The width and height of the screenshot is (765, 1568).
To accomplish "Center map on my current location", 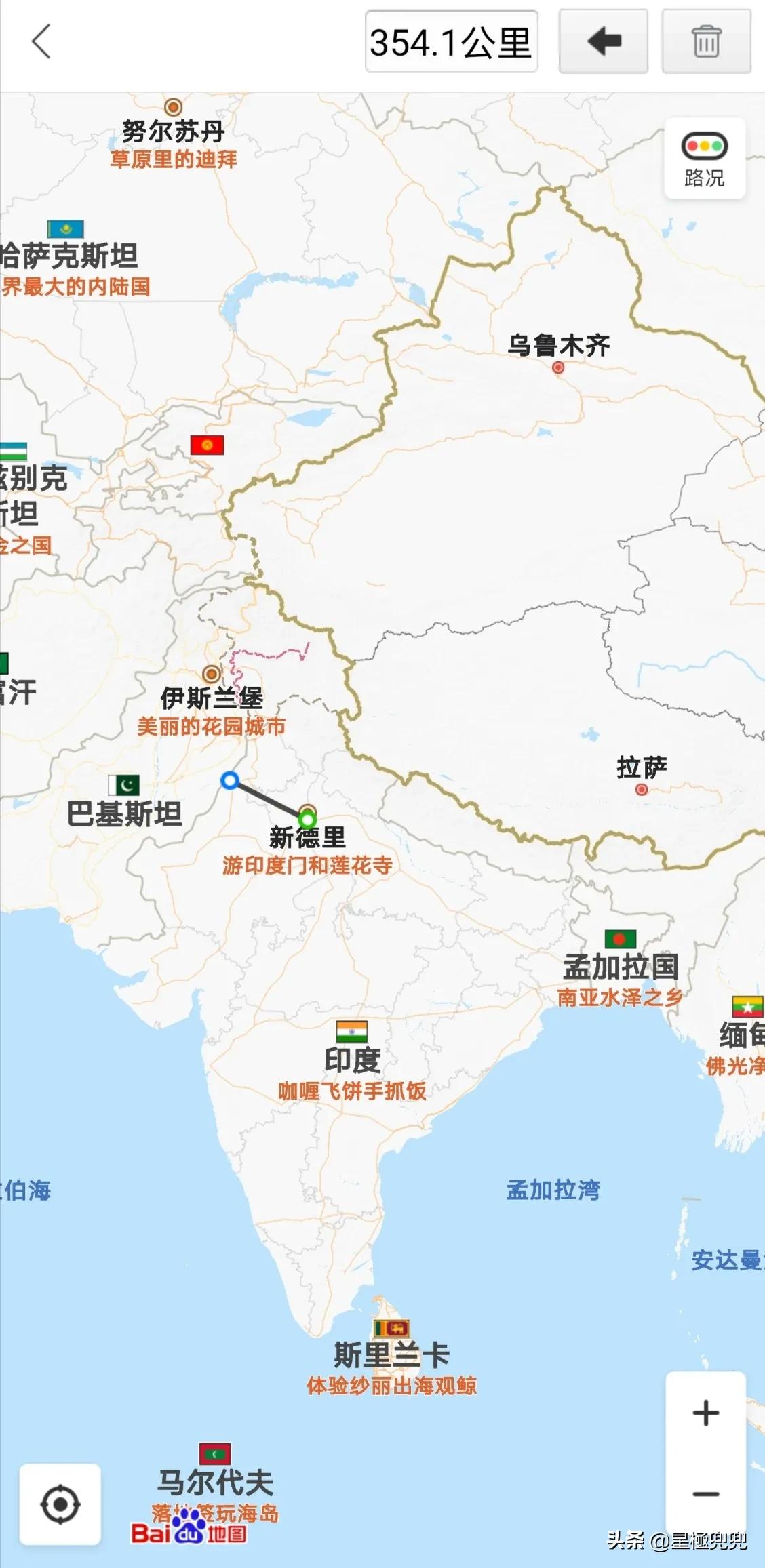I will pyautogui.click(x=60, y=1504).
